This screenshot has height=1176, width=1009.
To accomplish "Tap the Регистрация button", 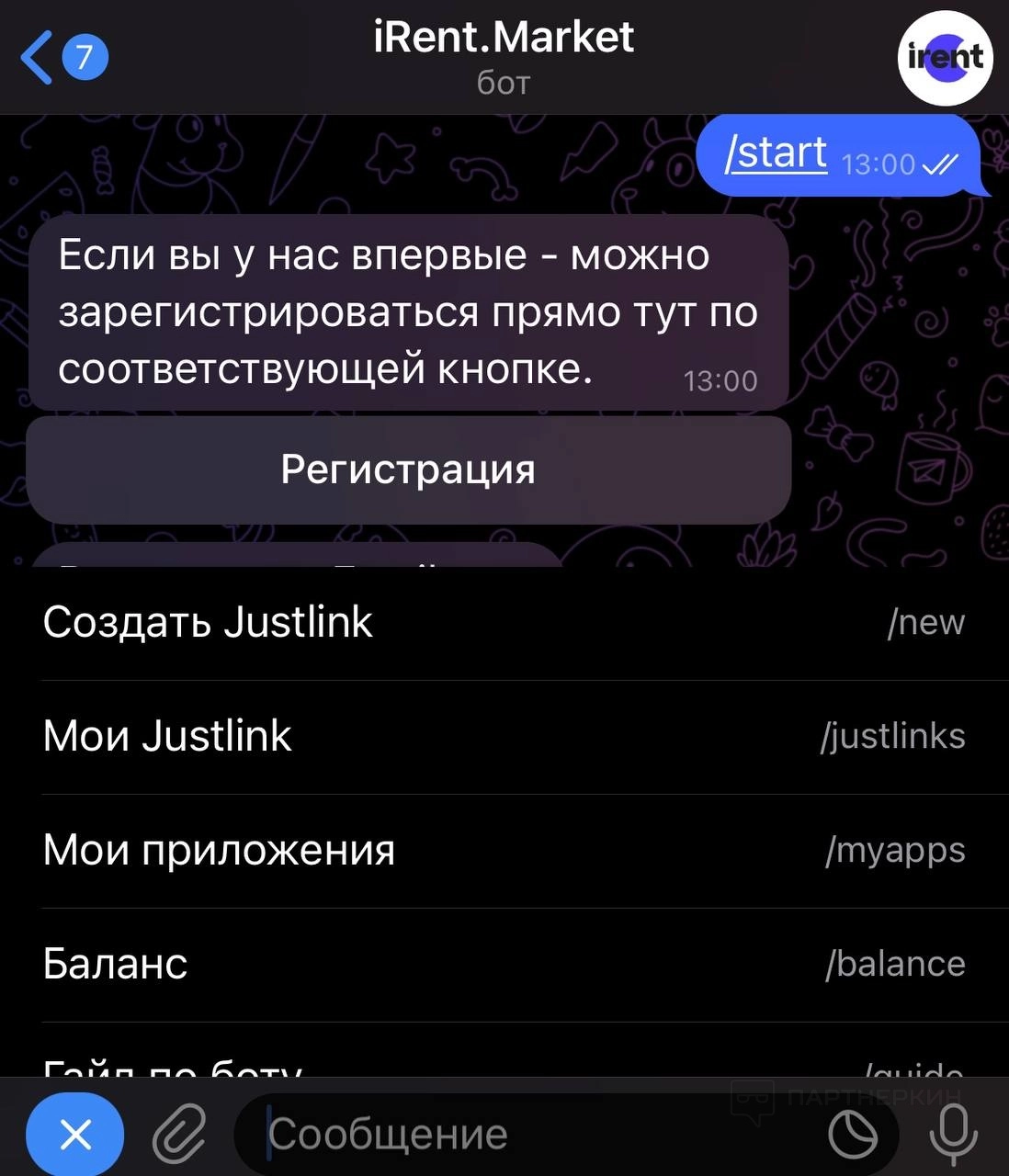I will point(408,469).
